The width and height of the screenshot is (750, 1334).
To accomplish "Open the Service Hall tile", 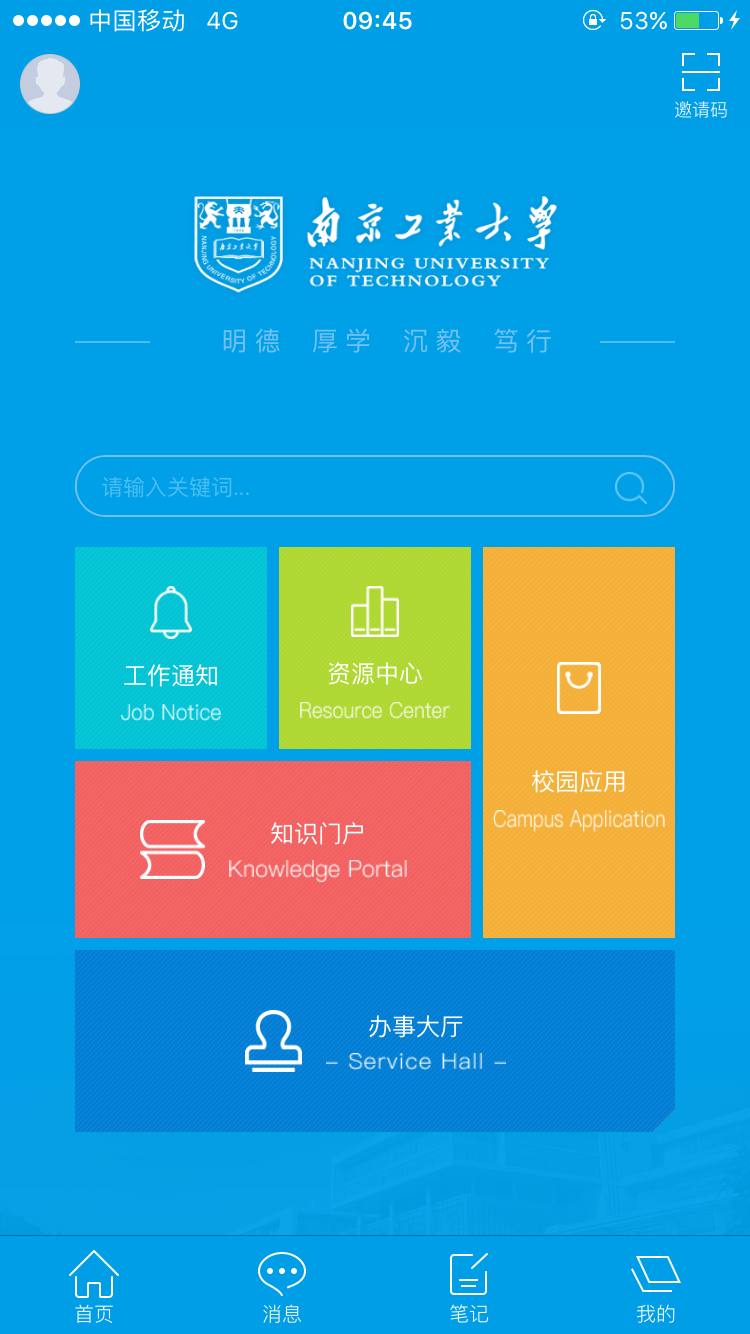I will [375, 1041].
